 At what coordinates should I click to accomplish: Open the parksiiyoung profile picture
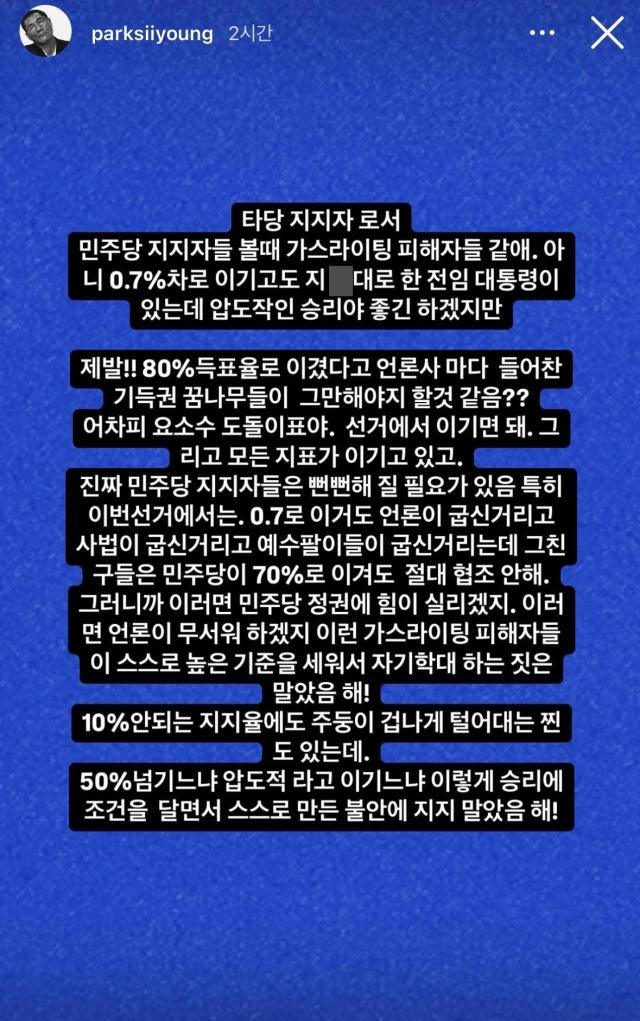click(45, 33)
